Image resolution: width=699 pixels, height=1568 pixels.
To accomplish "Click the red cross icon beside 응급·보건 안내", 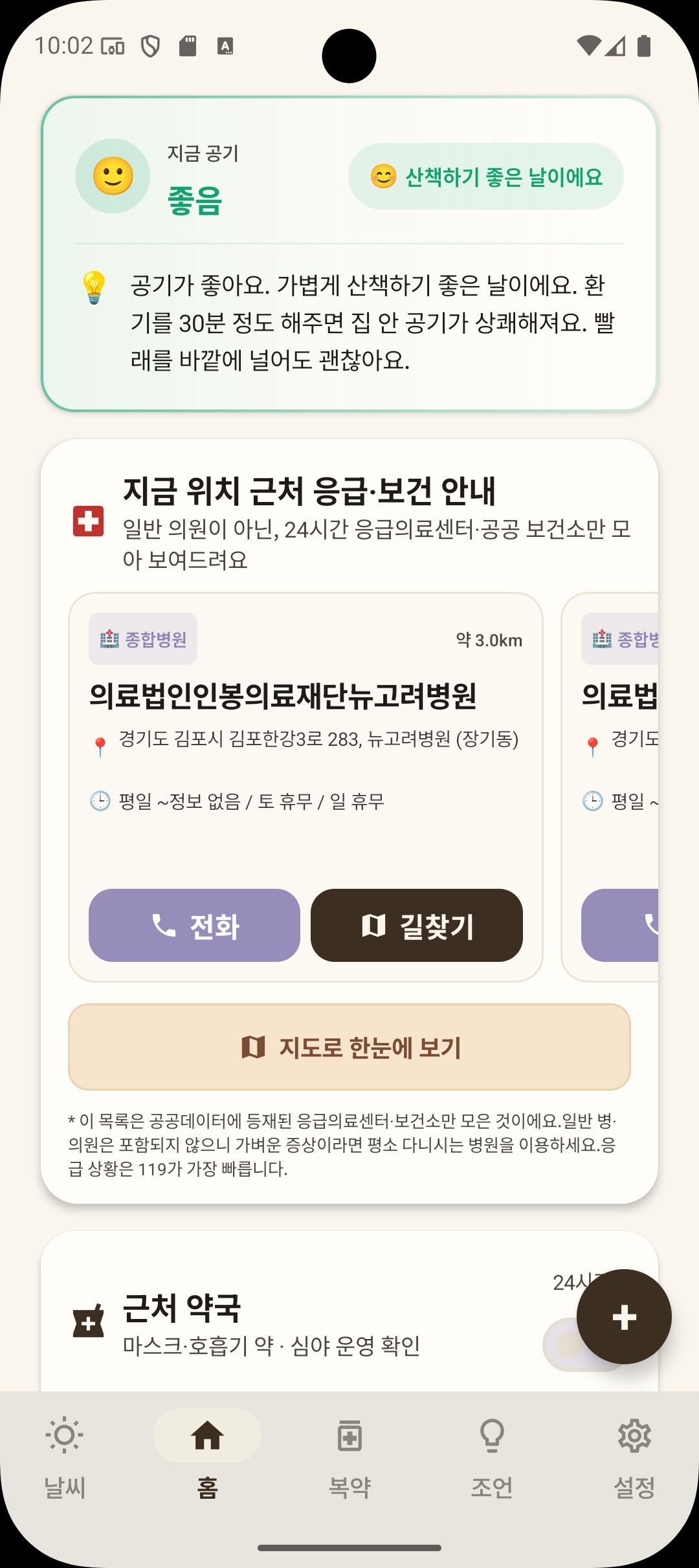I will (x=88, y=519).
